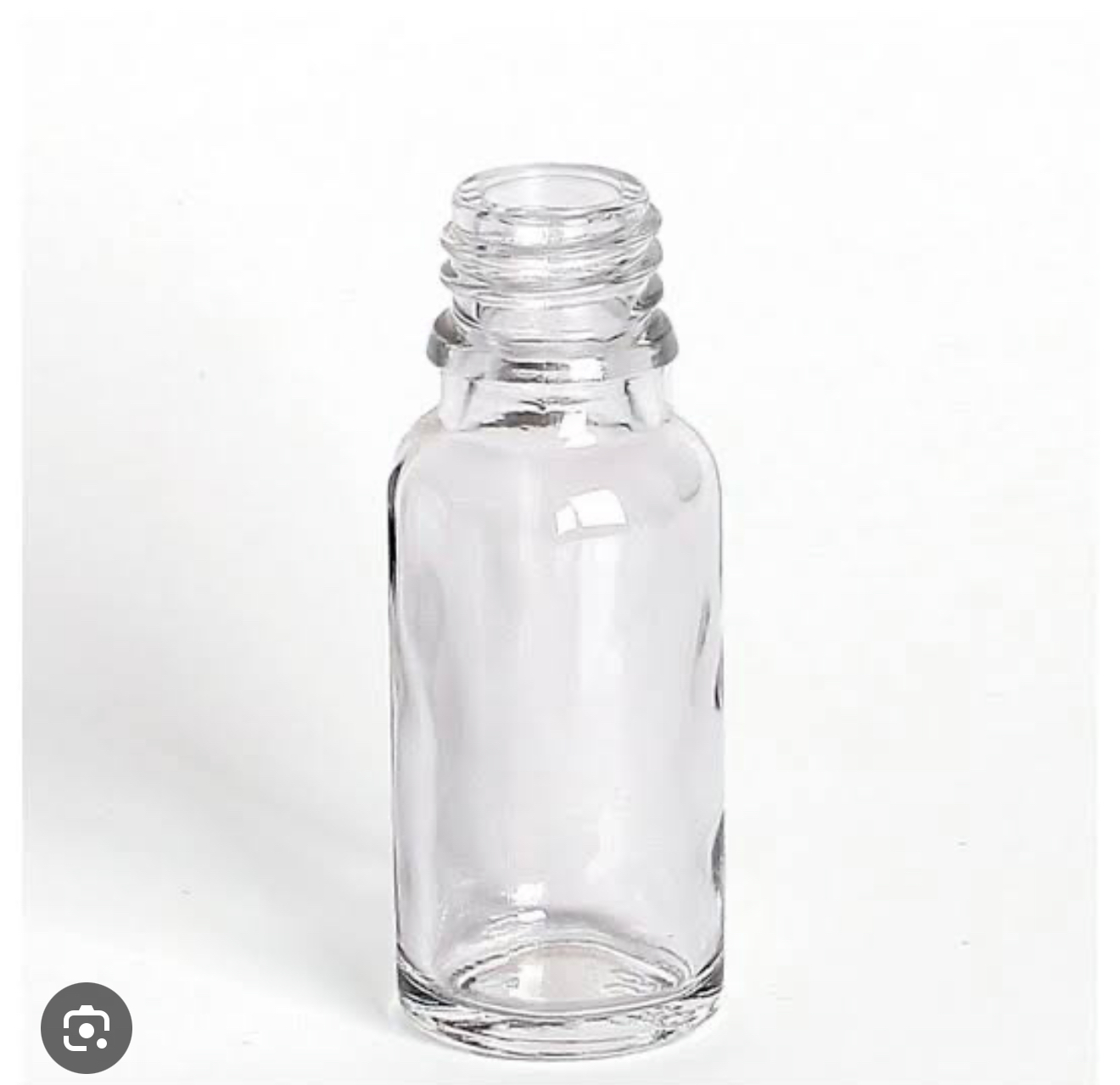Search this image with Google Lens icon

(x=87, y=1028)
